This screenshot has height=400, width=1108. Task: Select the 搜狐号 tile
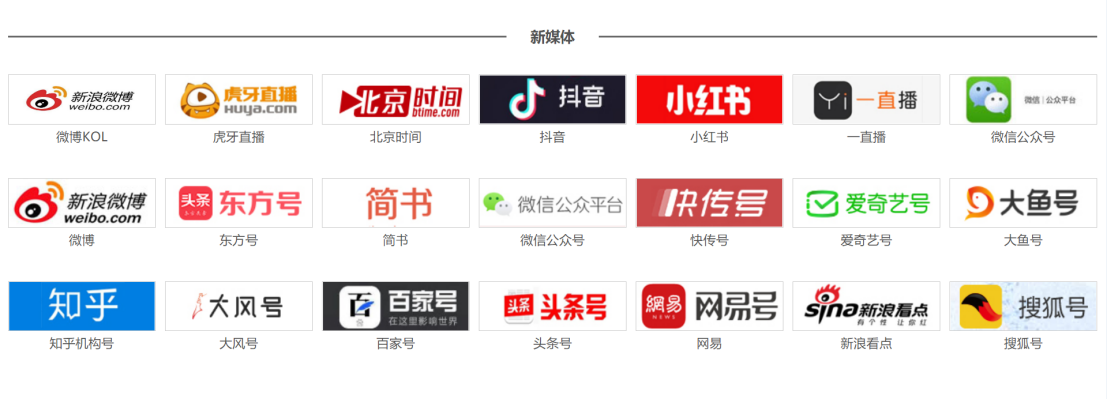(1023, 306)
